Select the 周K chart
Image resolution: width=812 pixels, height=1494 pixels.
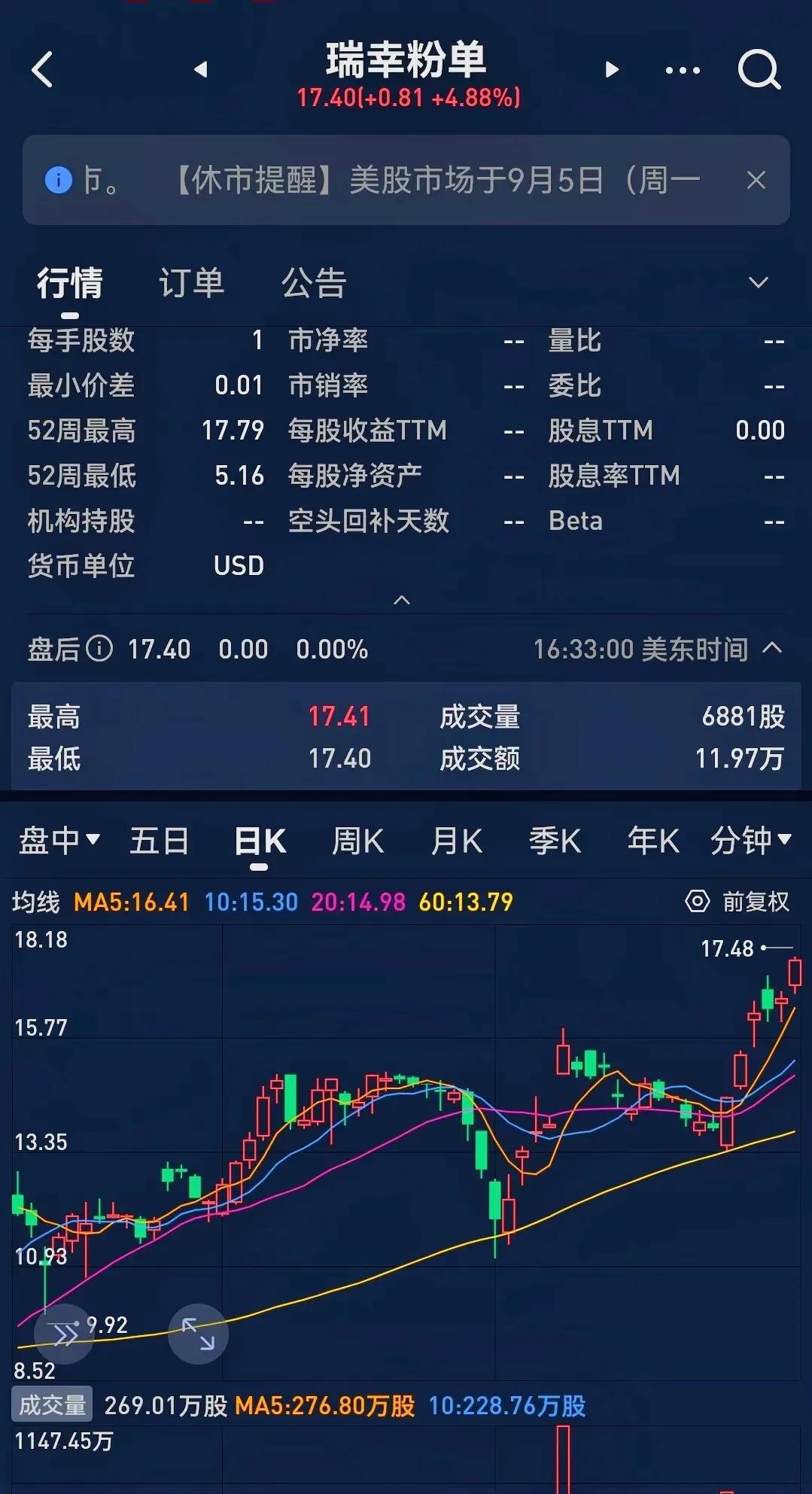357,840
